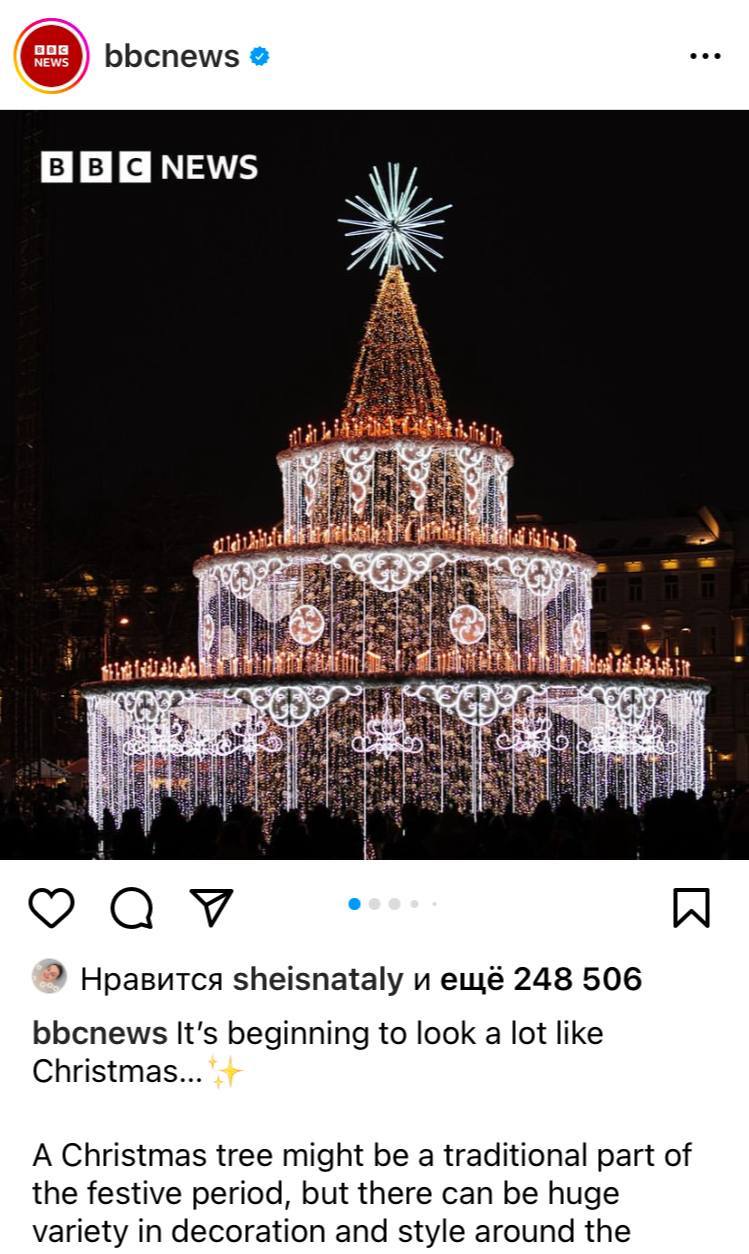The image size is (749, 1254).
Task: Open sheisnataly's profile from the likes line
Action: pyautogui.click(x=317, y=979)
